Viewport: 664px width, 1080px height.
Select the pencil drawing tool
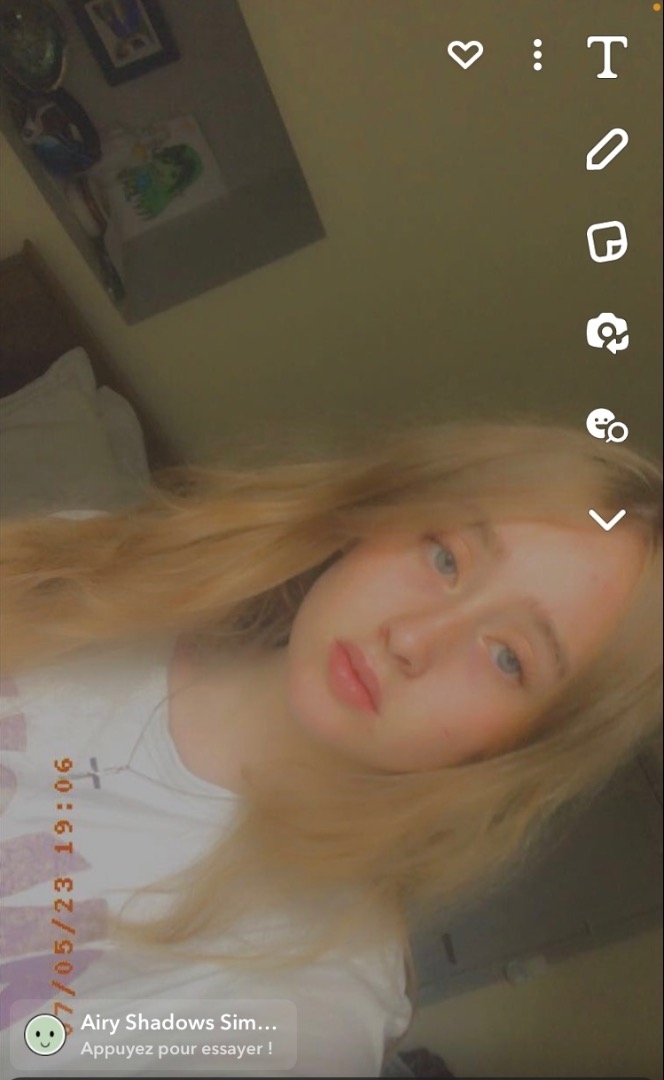(x=607, y=150)
